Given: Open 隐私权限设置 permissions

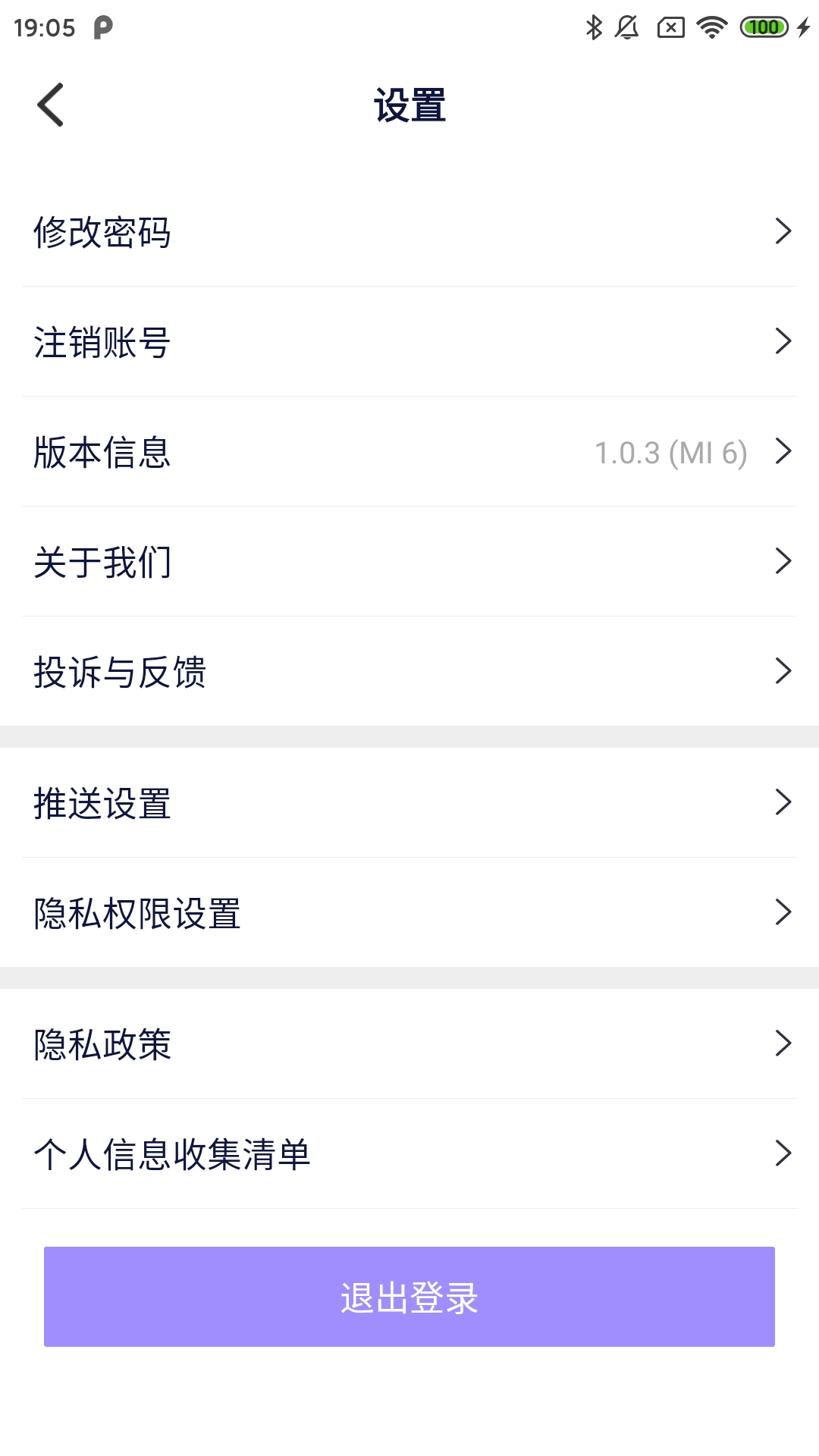Looking at the screenshot, I should click(409, 913).
